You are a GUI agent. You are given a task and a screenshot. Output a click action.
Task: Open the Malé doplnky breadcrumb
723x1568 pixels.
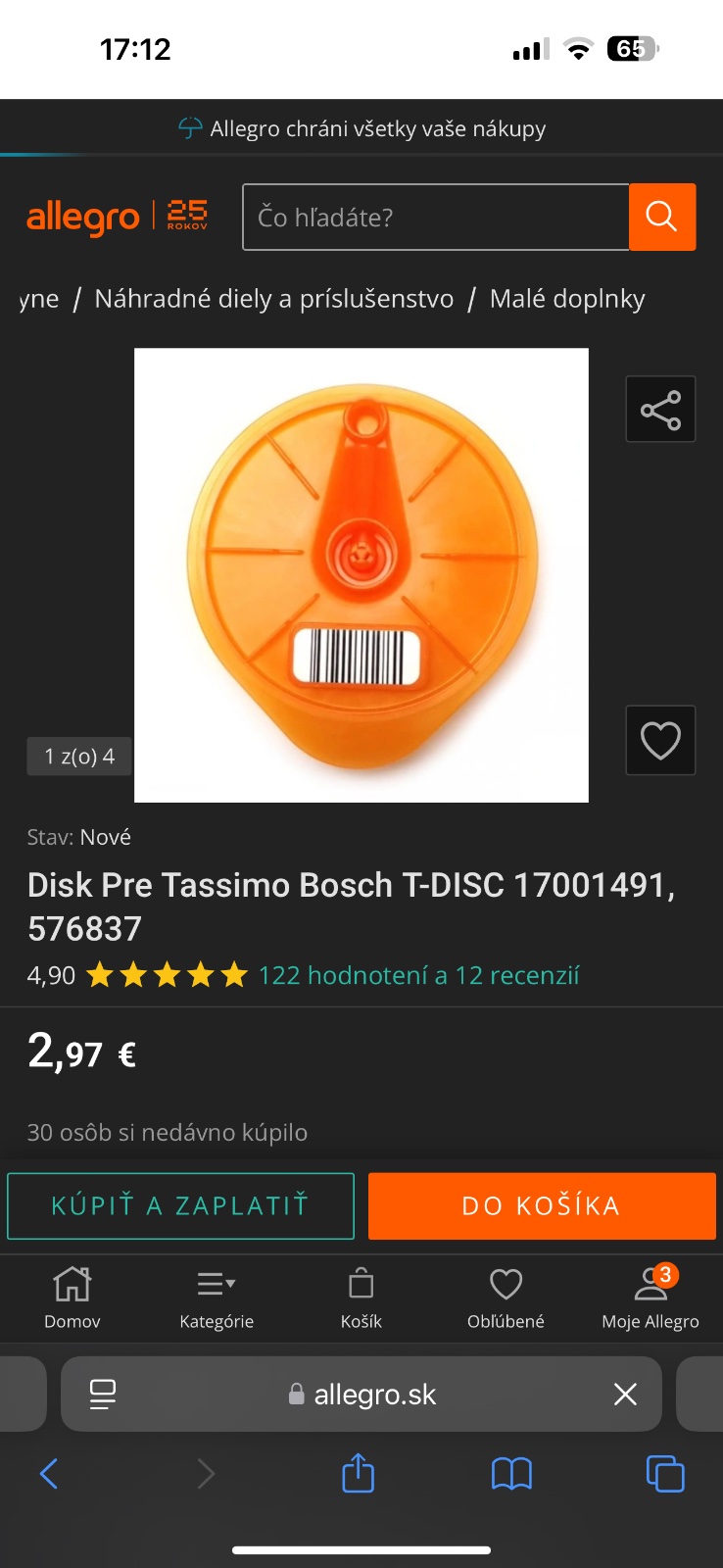point(567,299)
